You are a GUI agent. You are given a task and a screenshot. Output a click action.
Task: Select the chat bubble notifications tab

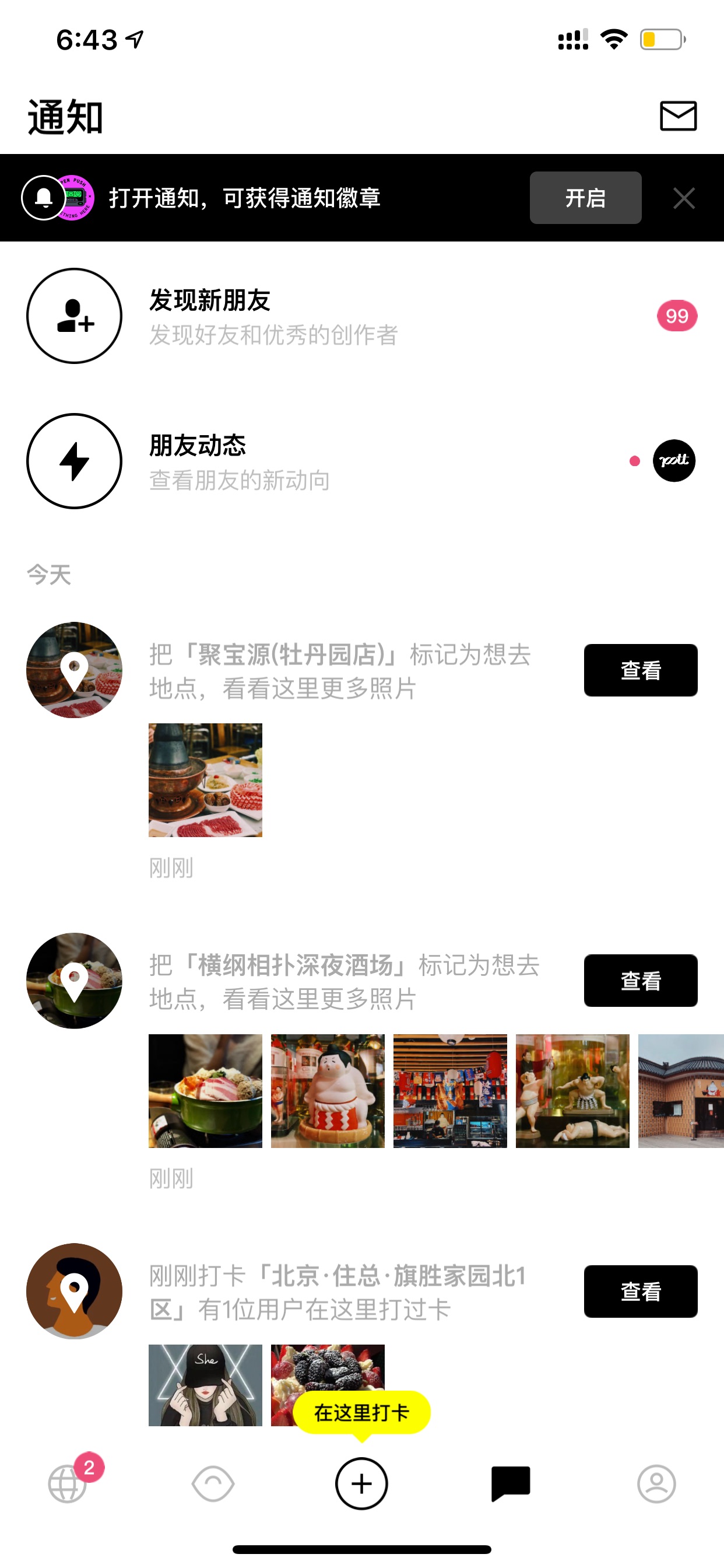pyautogui.click(x=511, y=1484)
